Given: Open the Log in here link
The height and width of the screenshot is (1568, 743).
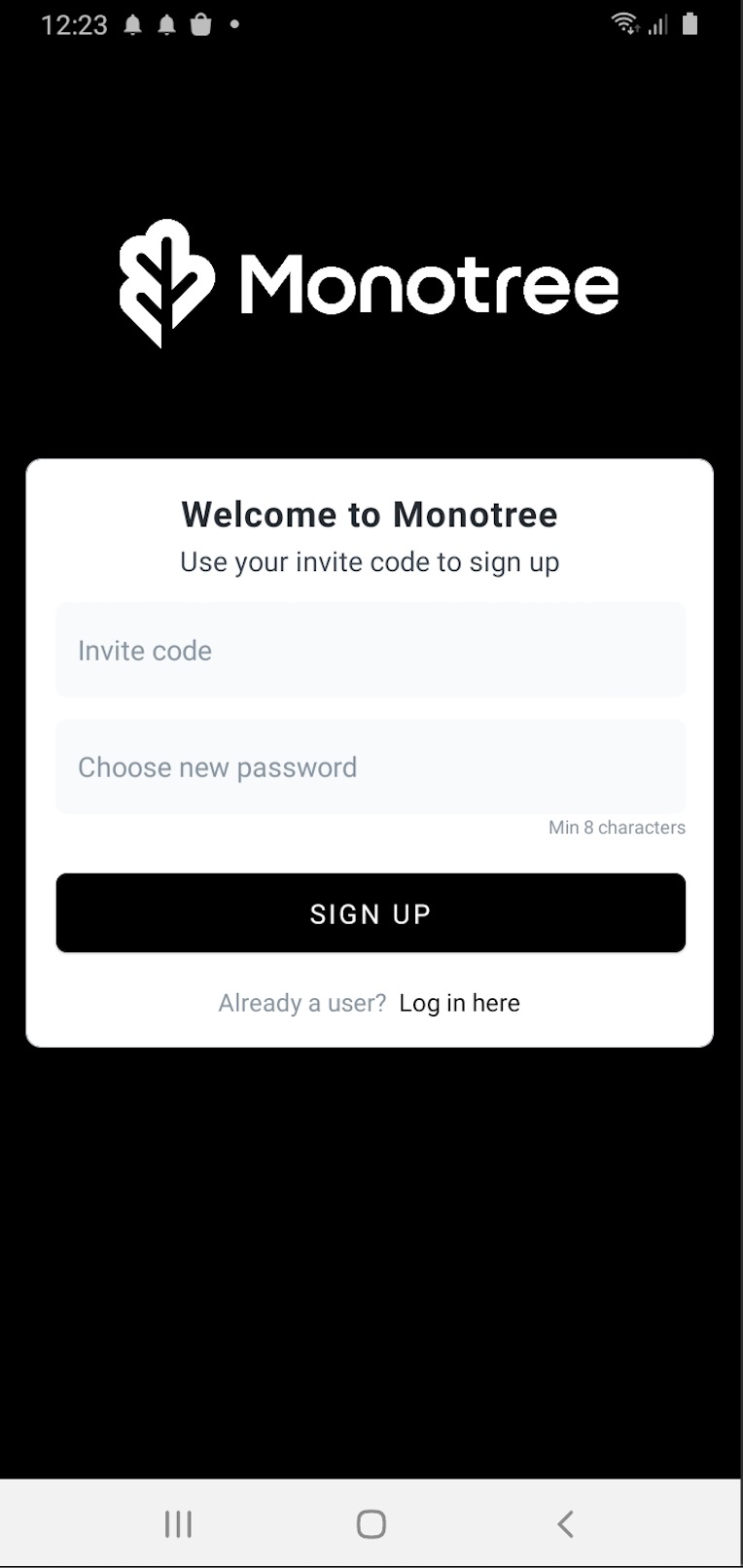Looking at the screenshot, I should click(459, 1003).
